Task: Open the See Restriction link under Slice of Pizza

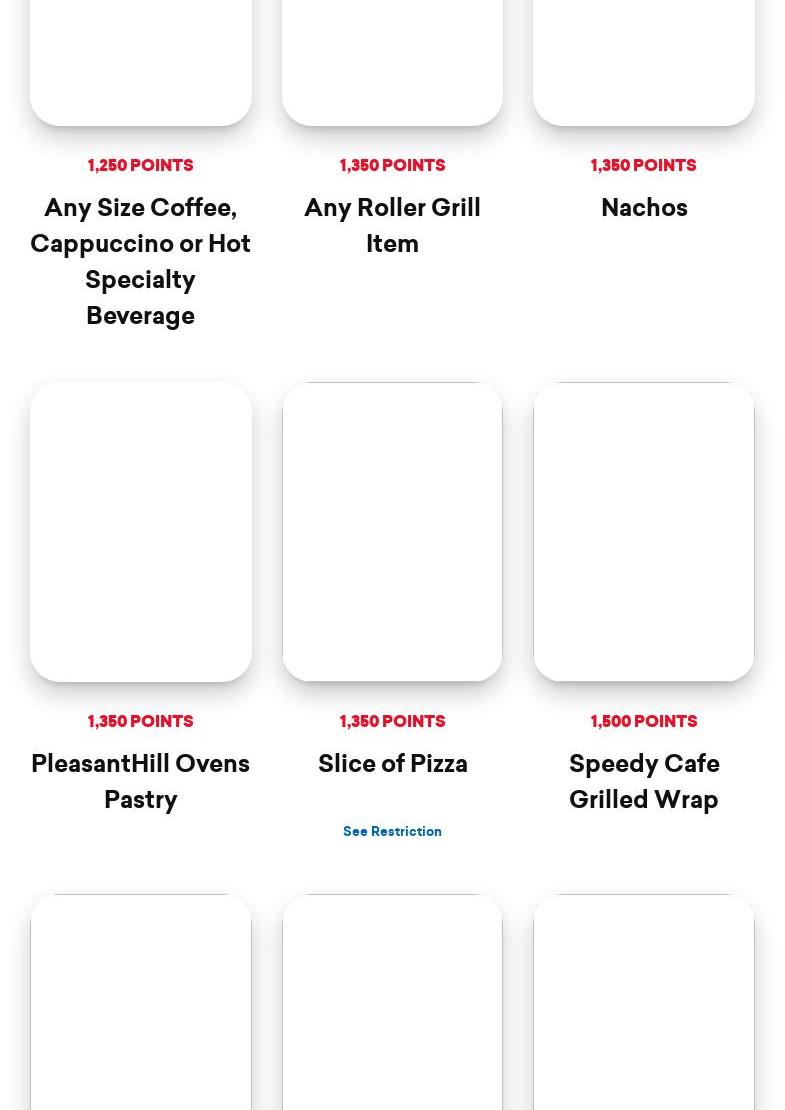Action: (x=392, y=832)
